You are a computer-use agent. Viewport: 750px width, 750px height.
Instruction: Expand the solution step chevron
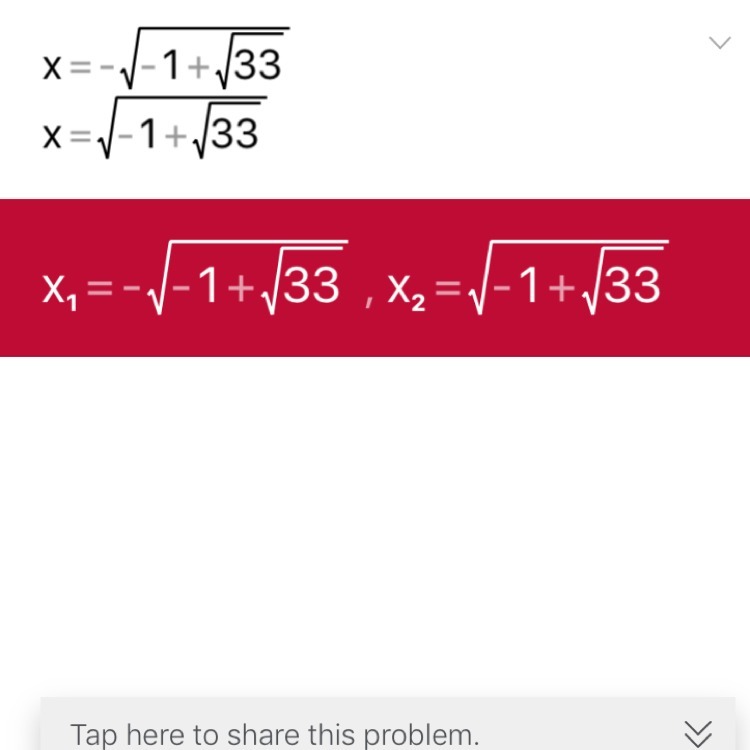719,43
